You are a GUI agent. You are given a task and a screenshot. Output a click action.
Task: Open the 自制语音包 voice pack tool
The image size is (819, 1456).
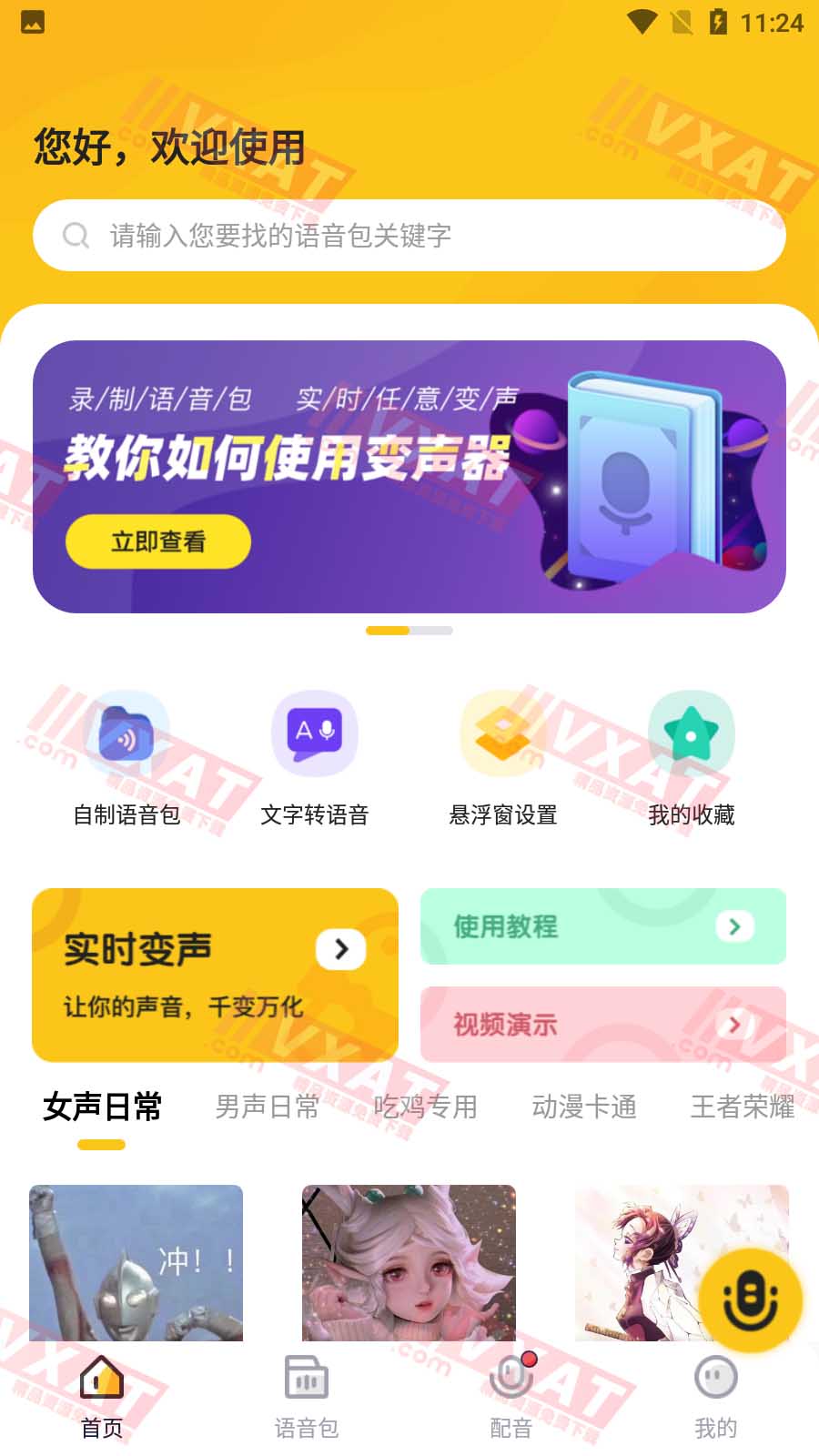(126, 761)
